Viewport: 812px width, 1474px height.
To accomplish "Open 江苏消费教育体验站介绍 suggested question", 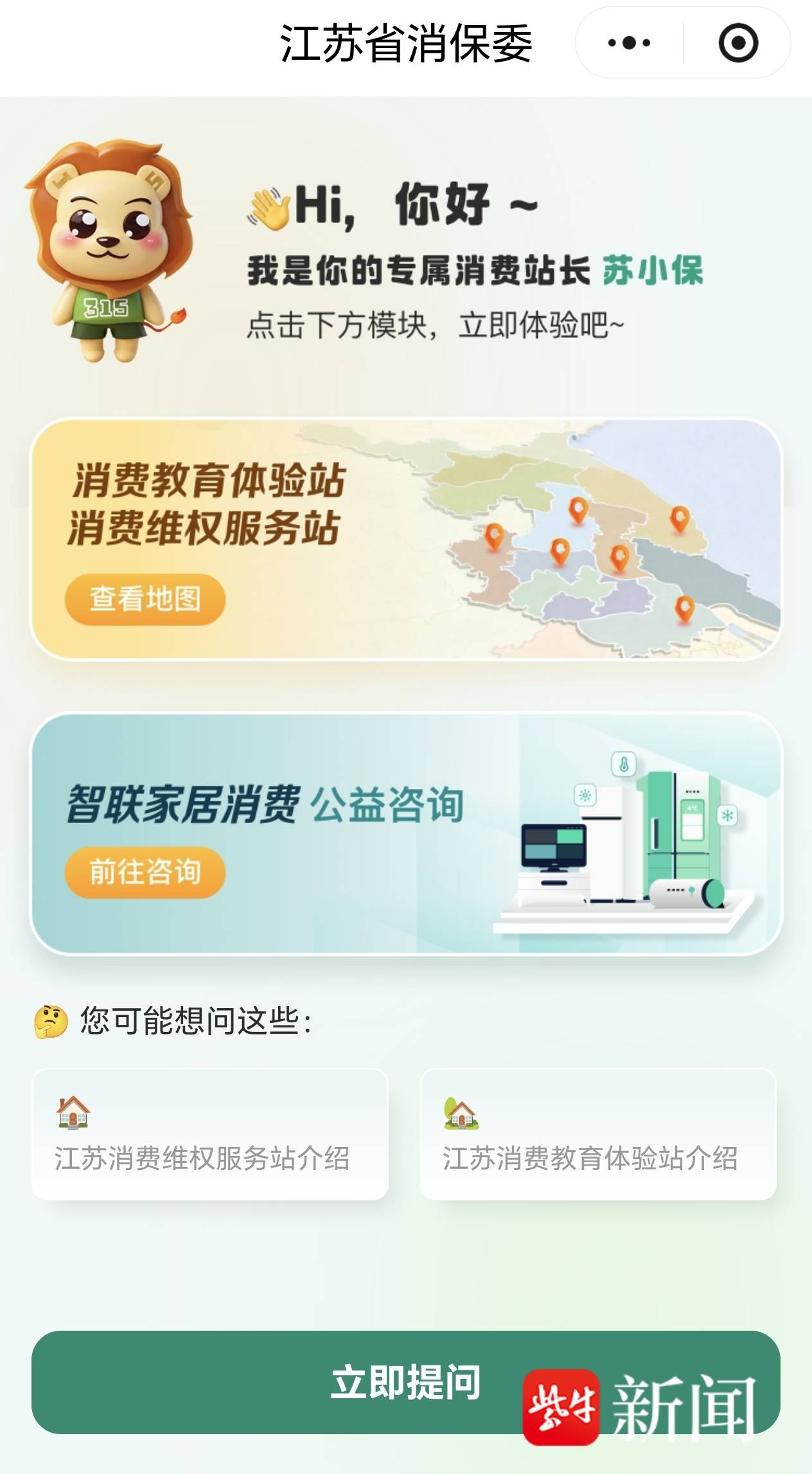I will tap(598, 1135).
